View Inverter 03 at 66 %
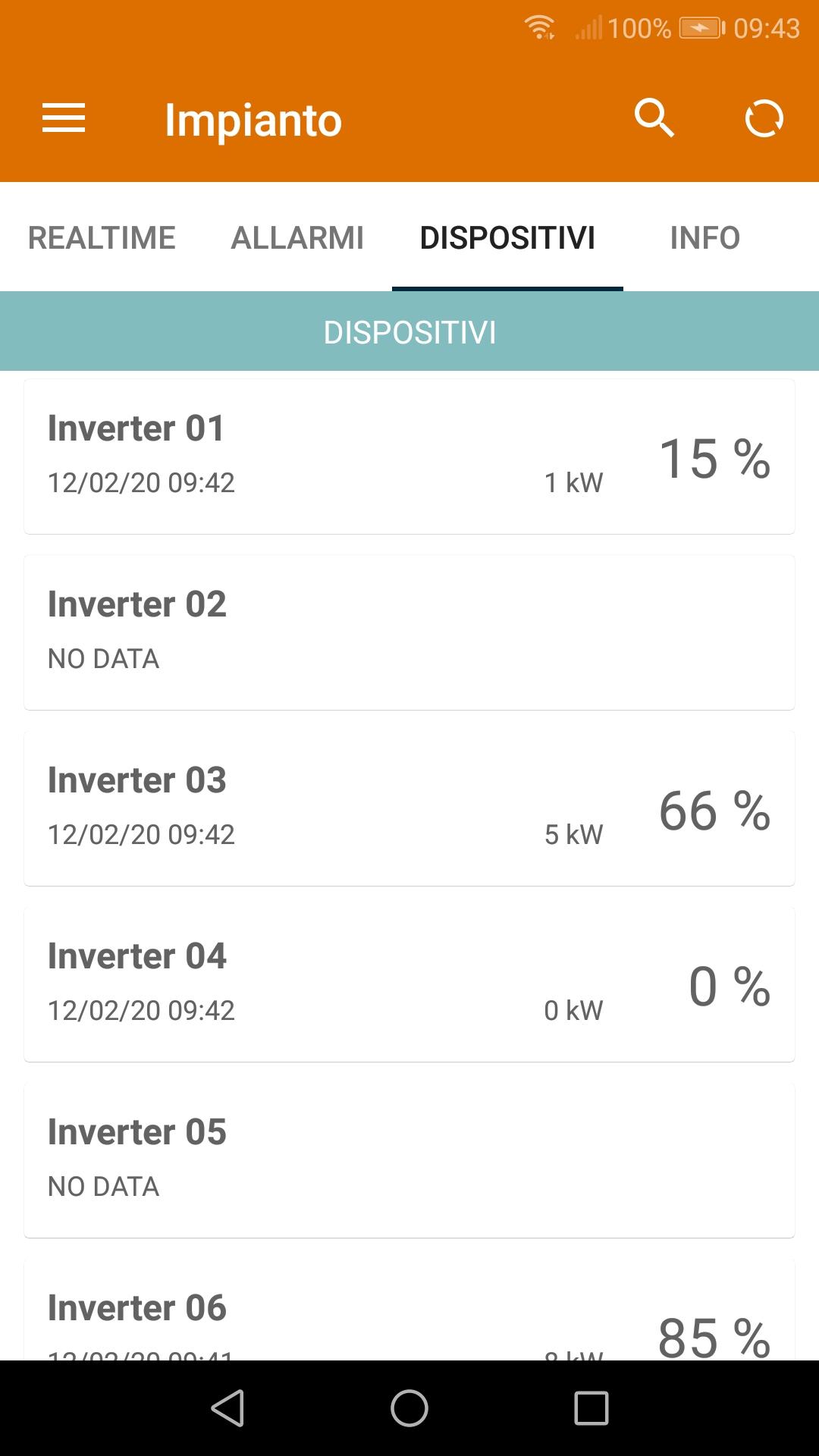The width and height of the screenshot is (819, 1456). click(409, 808)
